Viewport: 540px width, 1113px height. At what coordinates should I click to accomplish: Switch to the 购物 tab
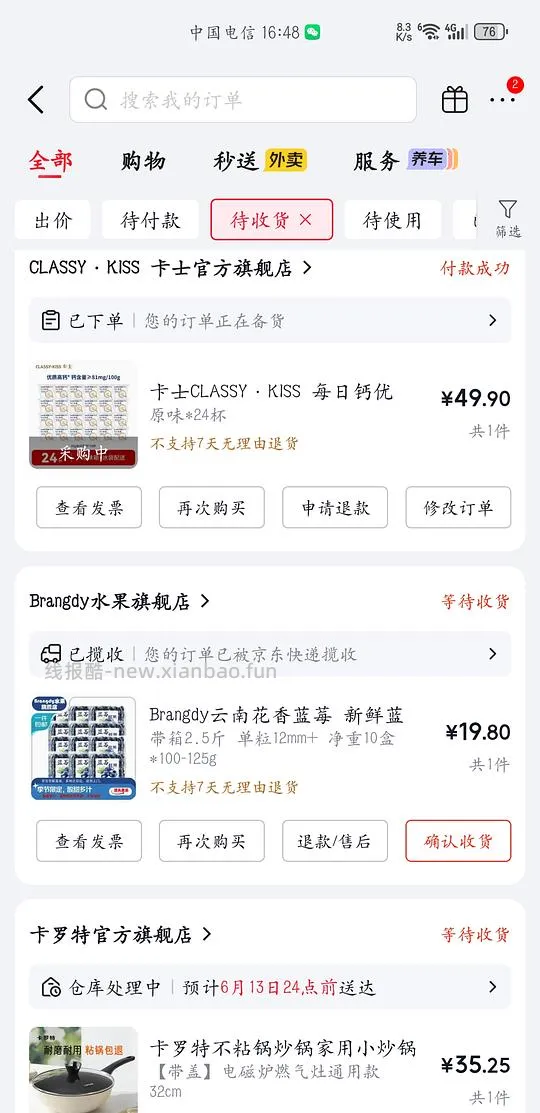click(143, 161)
